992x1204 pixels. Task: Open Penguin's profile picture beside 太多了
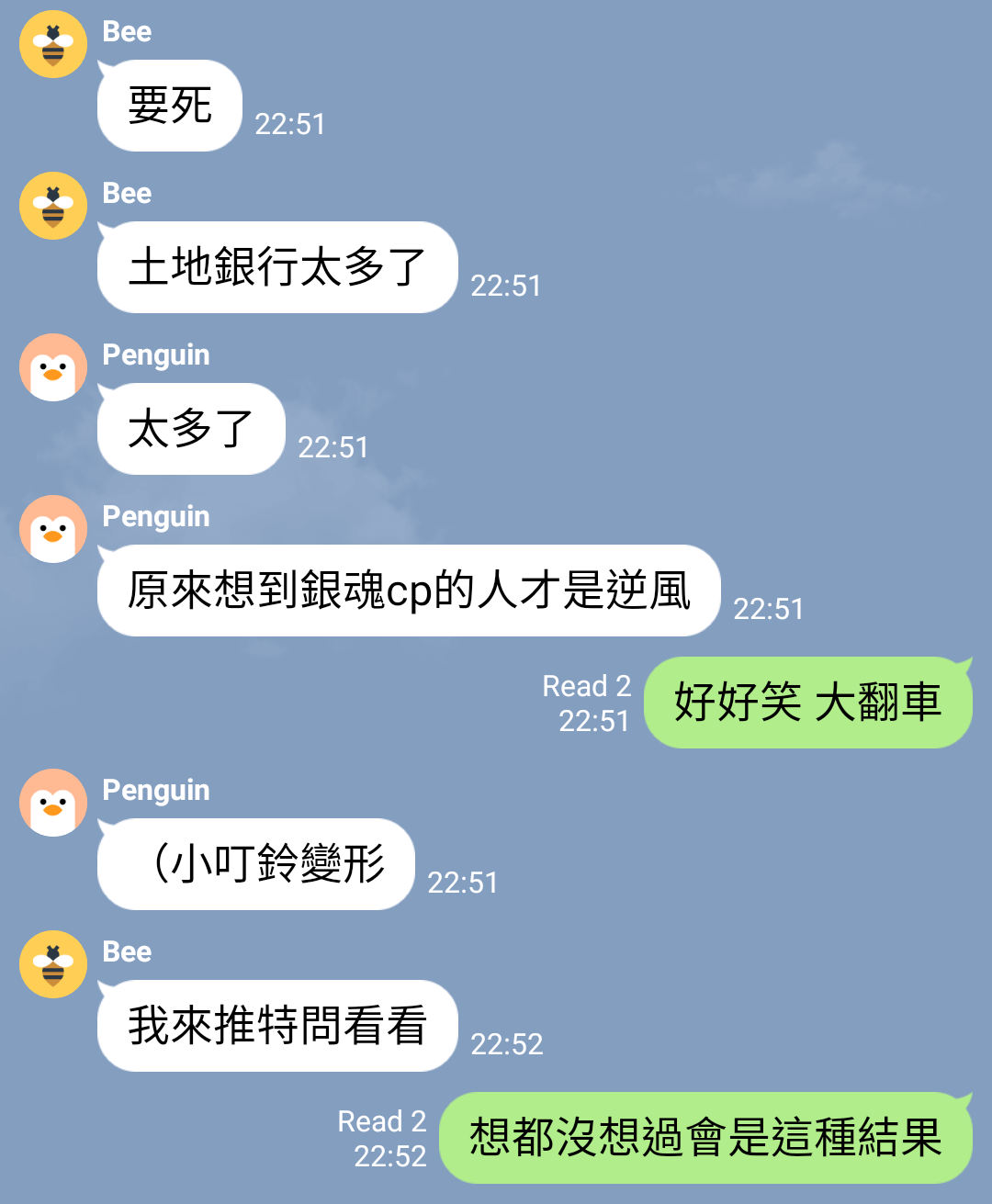click(x=53, y=367)
